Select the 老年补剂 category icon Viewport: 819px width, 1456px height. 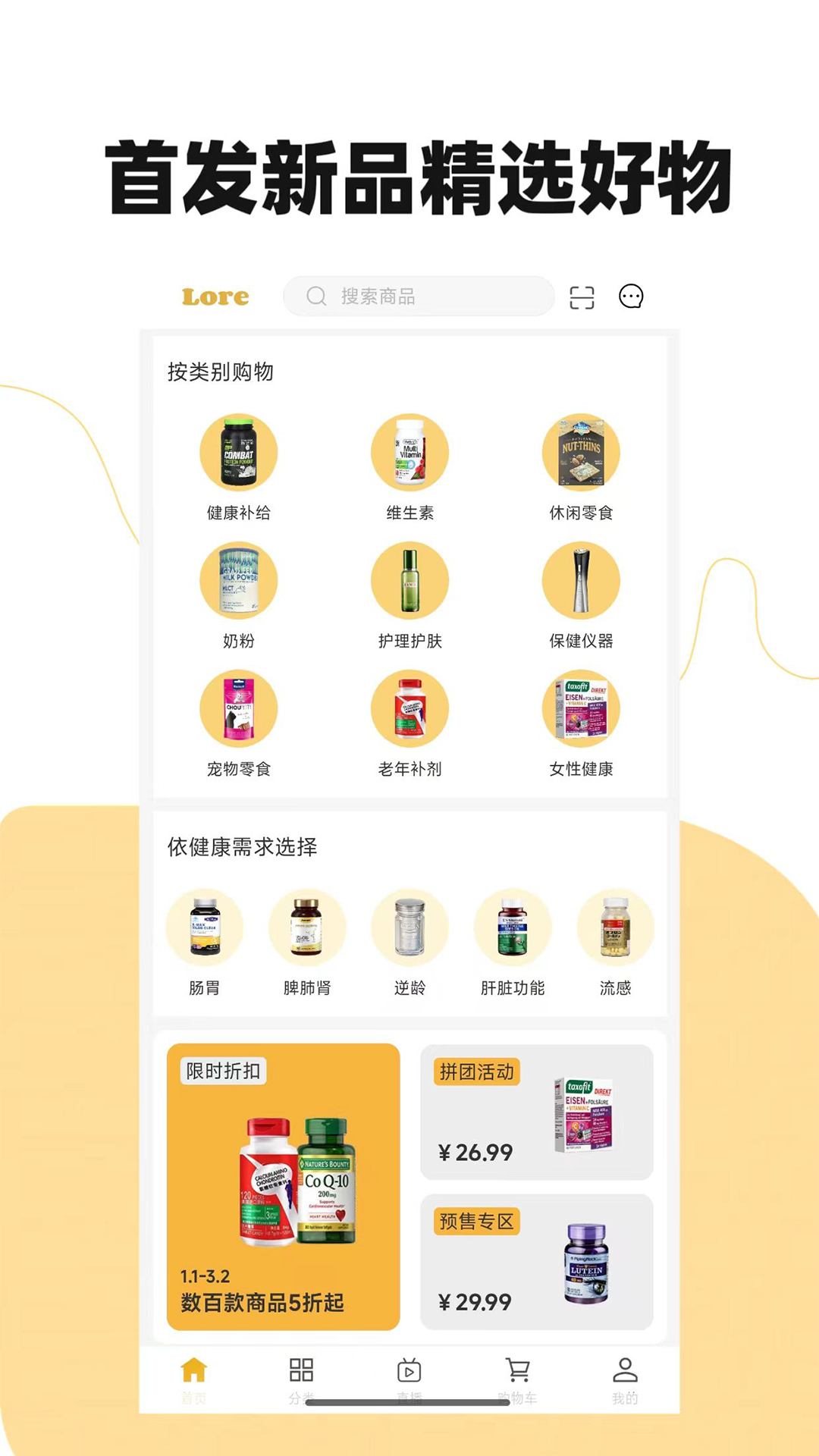(x=409, y=709)
